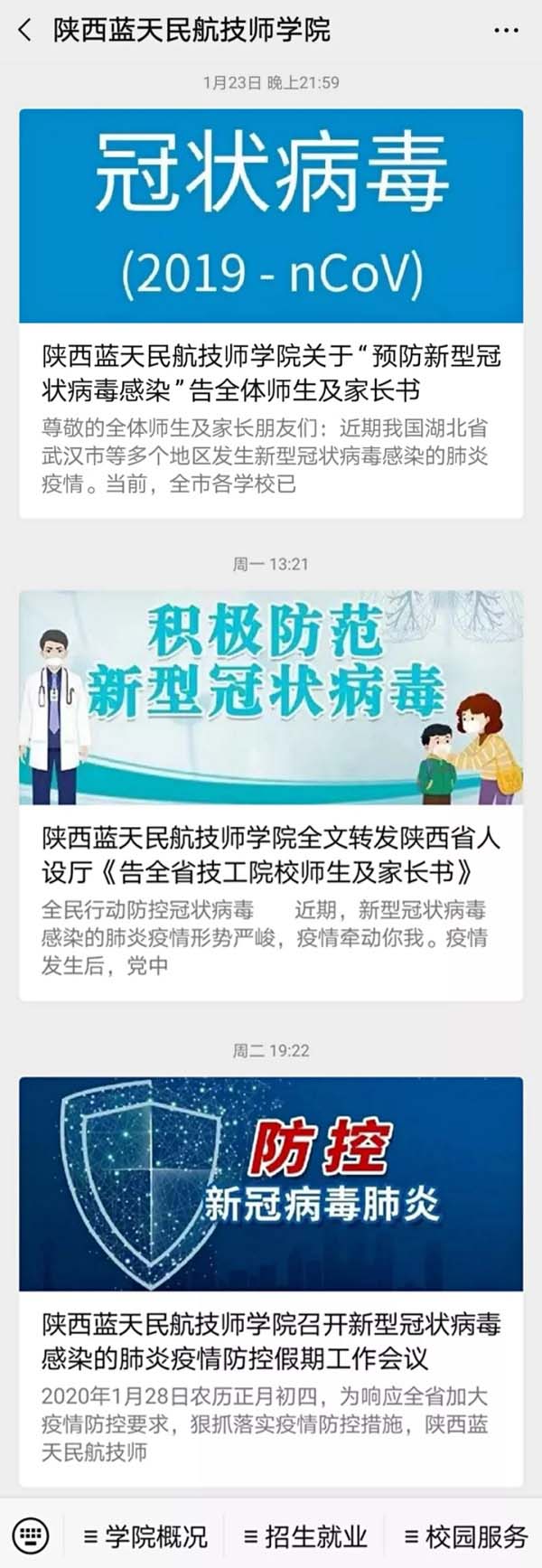Open the 肺炎疫情防控假期工作会议 article
Viewport: 542px width, 1568px height.
[271, 1340]
